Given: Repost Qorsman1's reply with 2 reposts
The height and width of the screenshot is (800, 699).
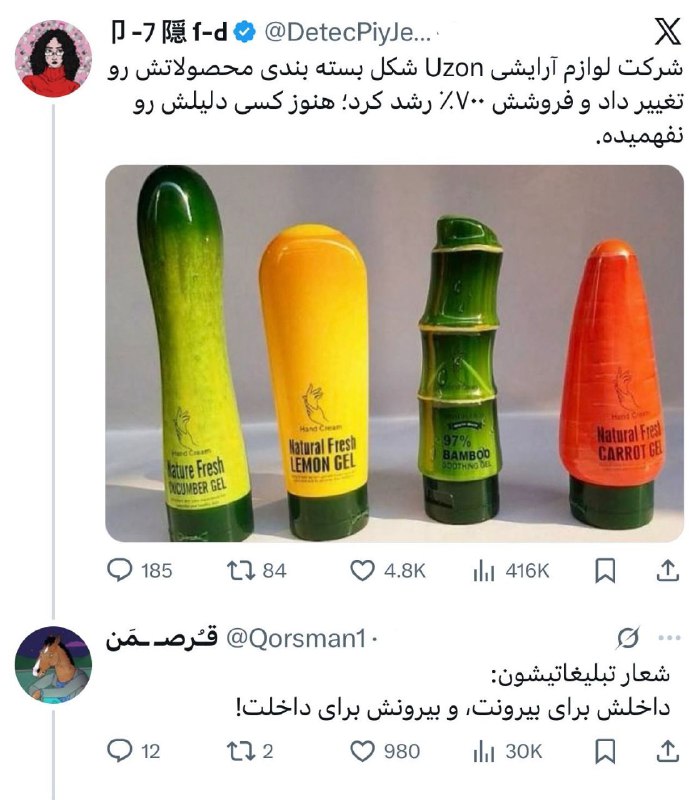Looking at the screenshot, I should click(241, 750).
